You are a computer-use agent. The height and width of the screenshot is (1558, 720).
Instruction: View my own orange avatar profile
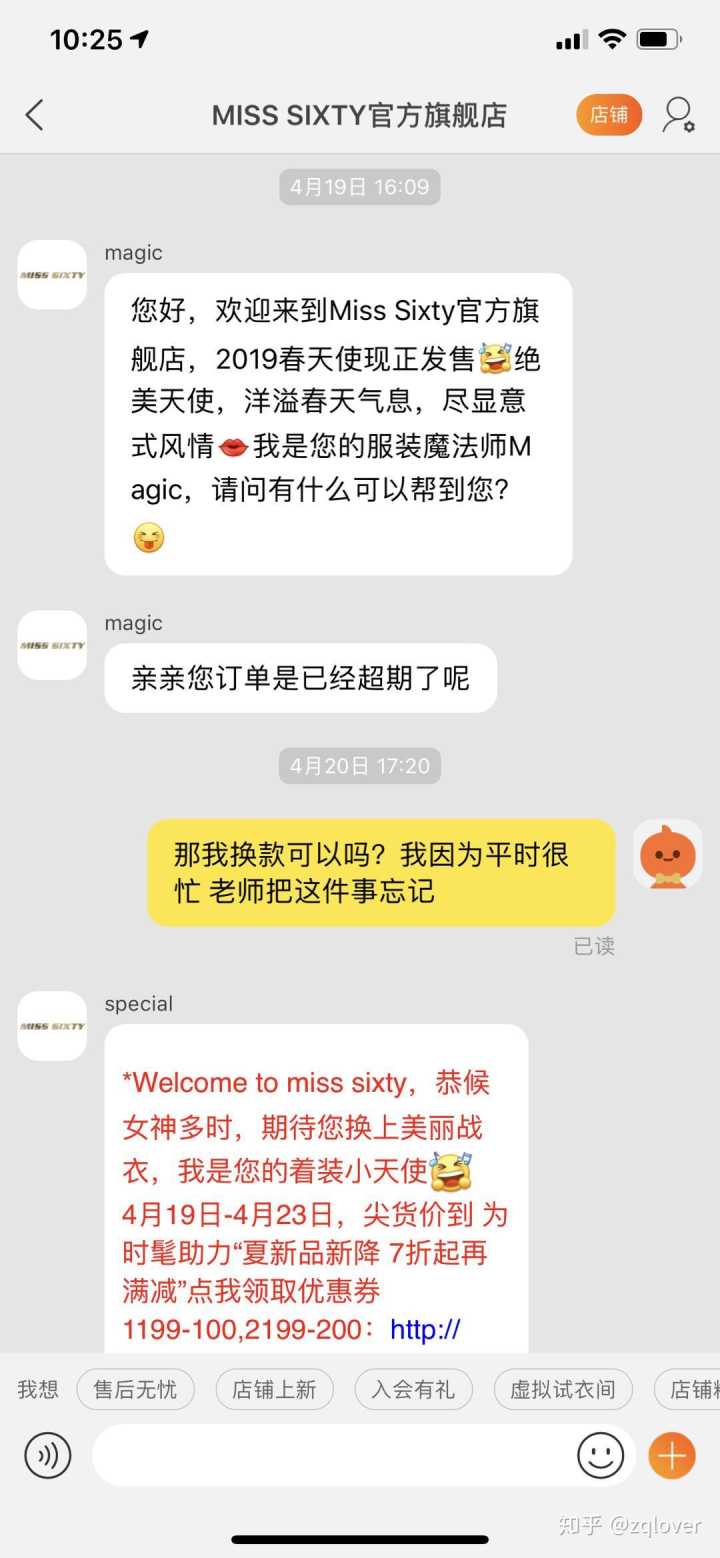coord(667,854)
